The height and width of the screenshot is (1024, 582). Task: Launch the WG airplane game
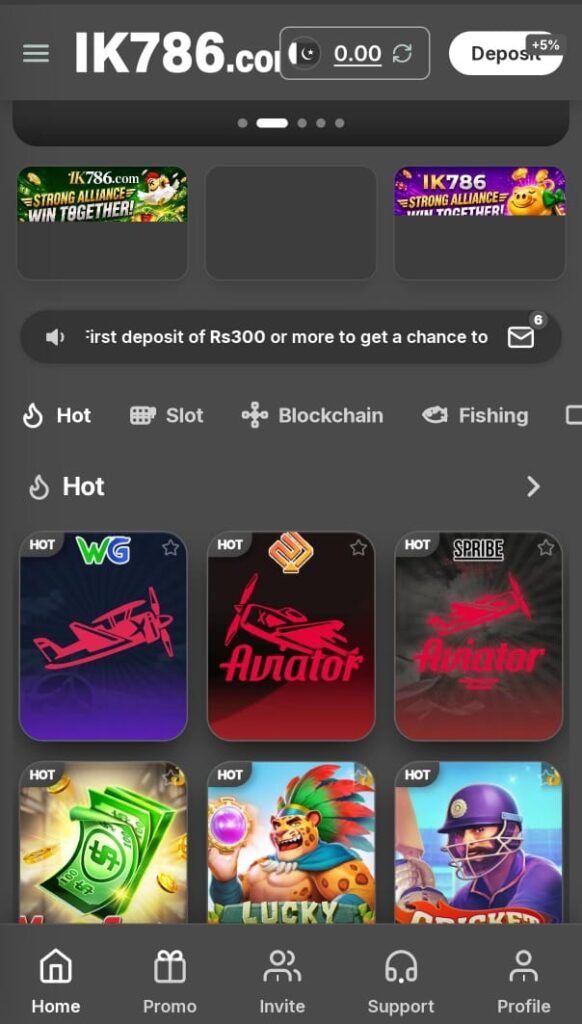click(103, 636)
